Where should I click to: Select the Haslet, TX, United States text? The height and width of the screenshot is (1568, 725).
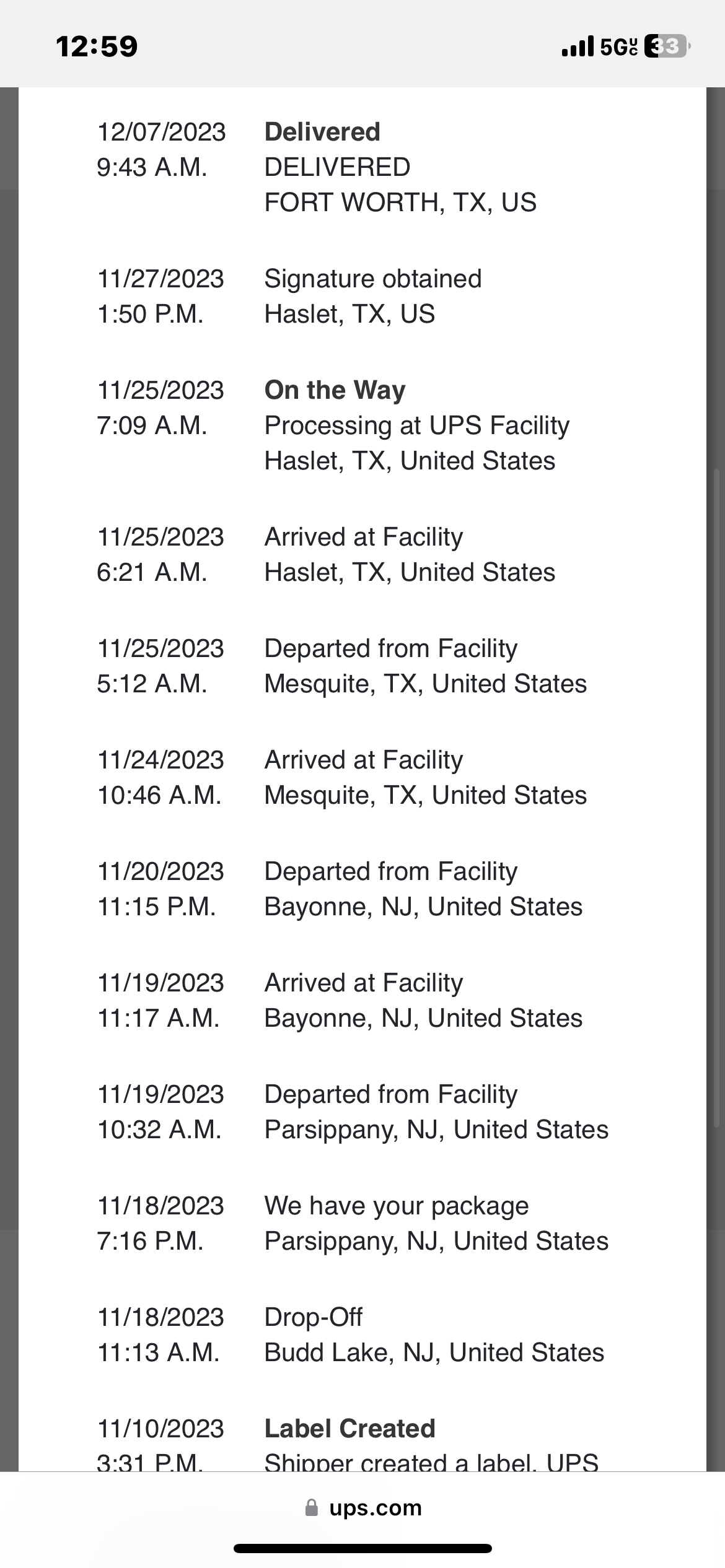coord(410,460)
